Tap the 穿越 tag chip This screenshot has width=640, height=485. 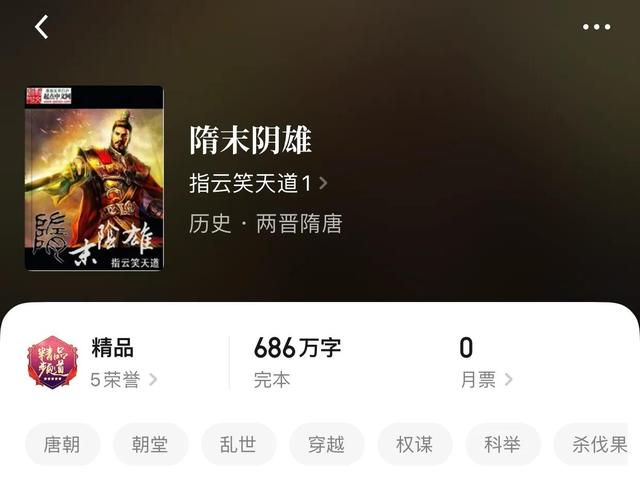326,445
